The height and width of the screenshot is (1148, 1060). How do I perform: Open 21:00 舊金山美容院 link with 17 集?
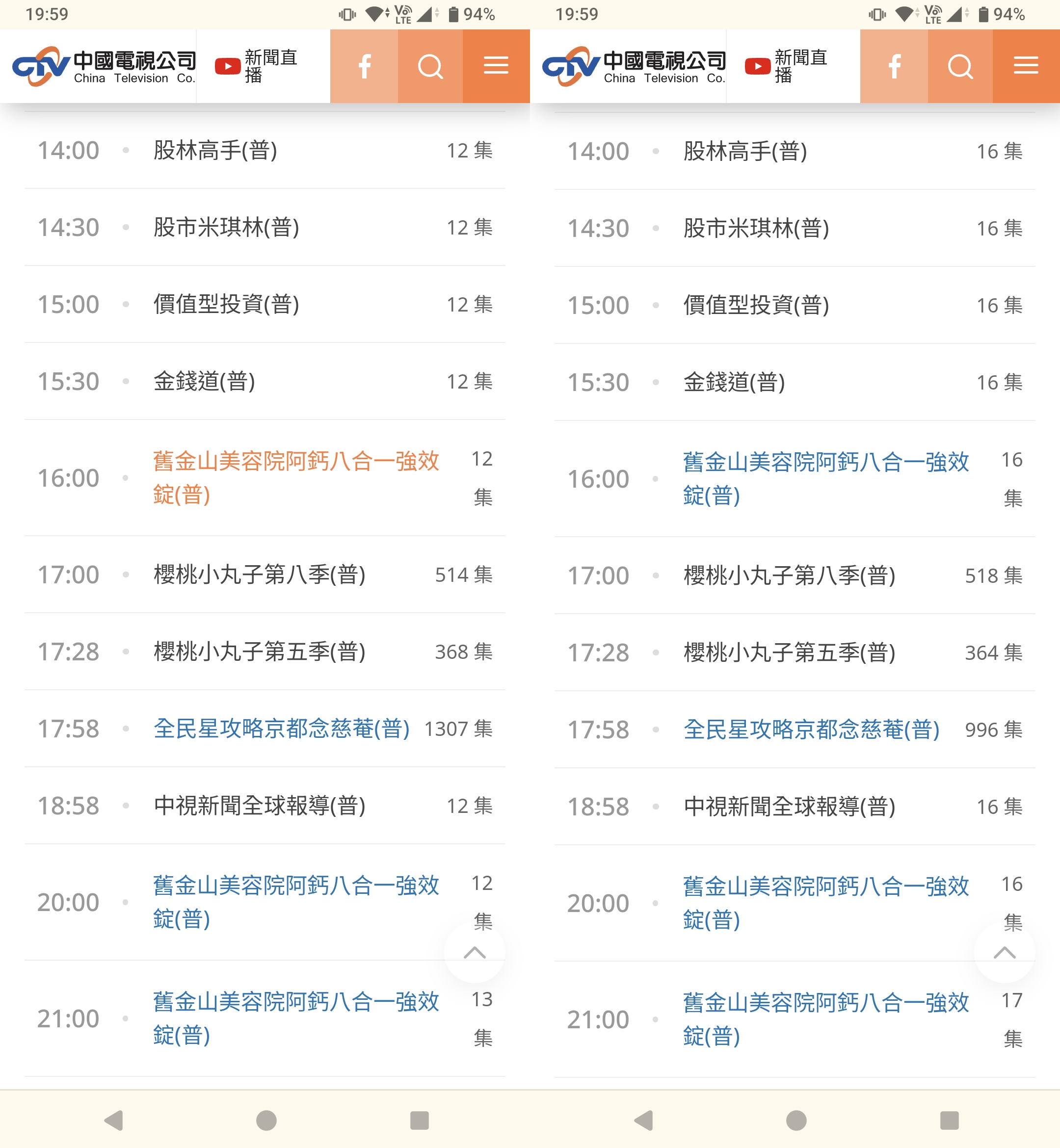(x=825, y=1019)
